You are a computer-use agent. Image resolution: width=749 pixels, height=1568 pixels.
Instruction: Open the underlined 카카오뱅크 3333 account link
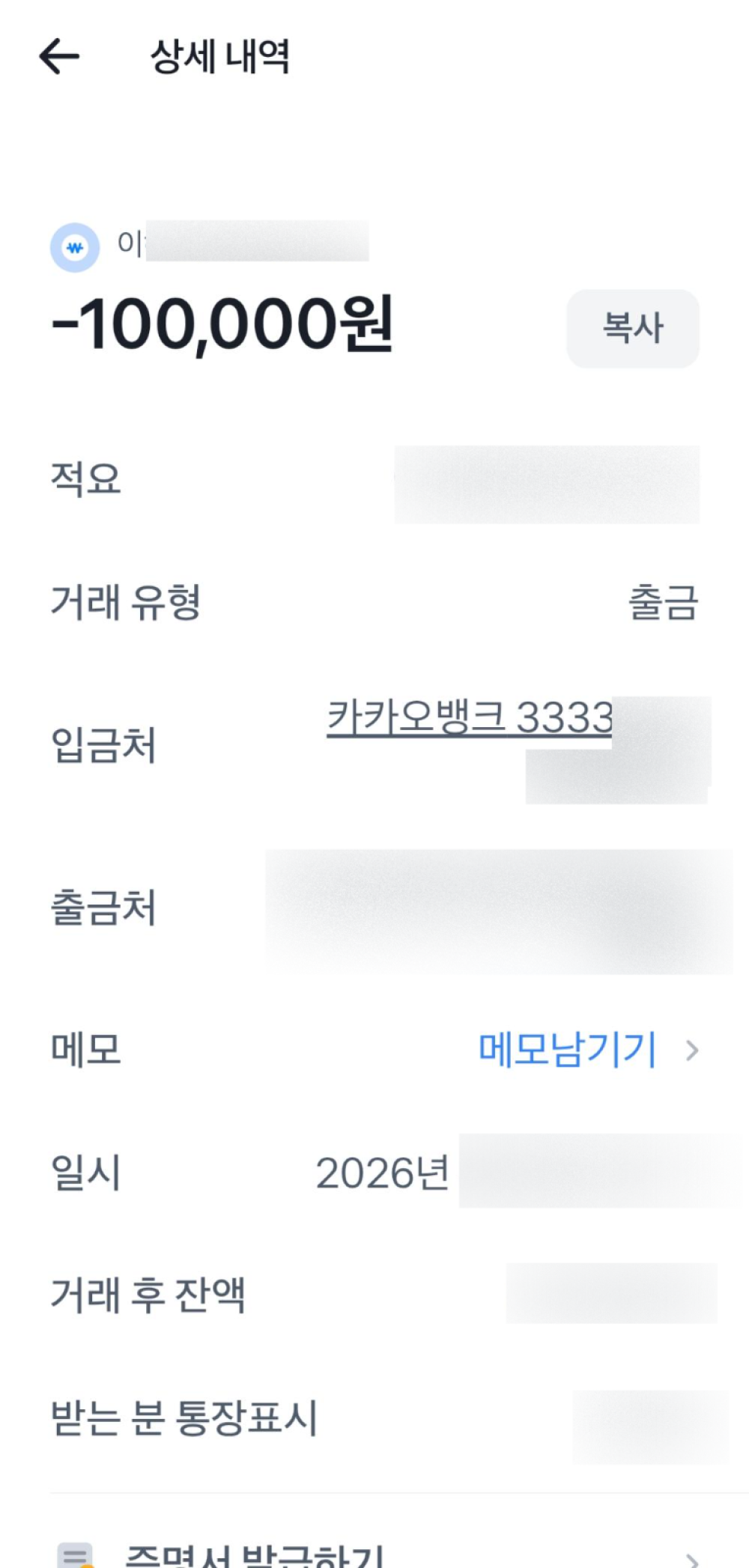(470, 717)
